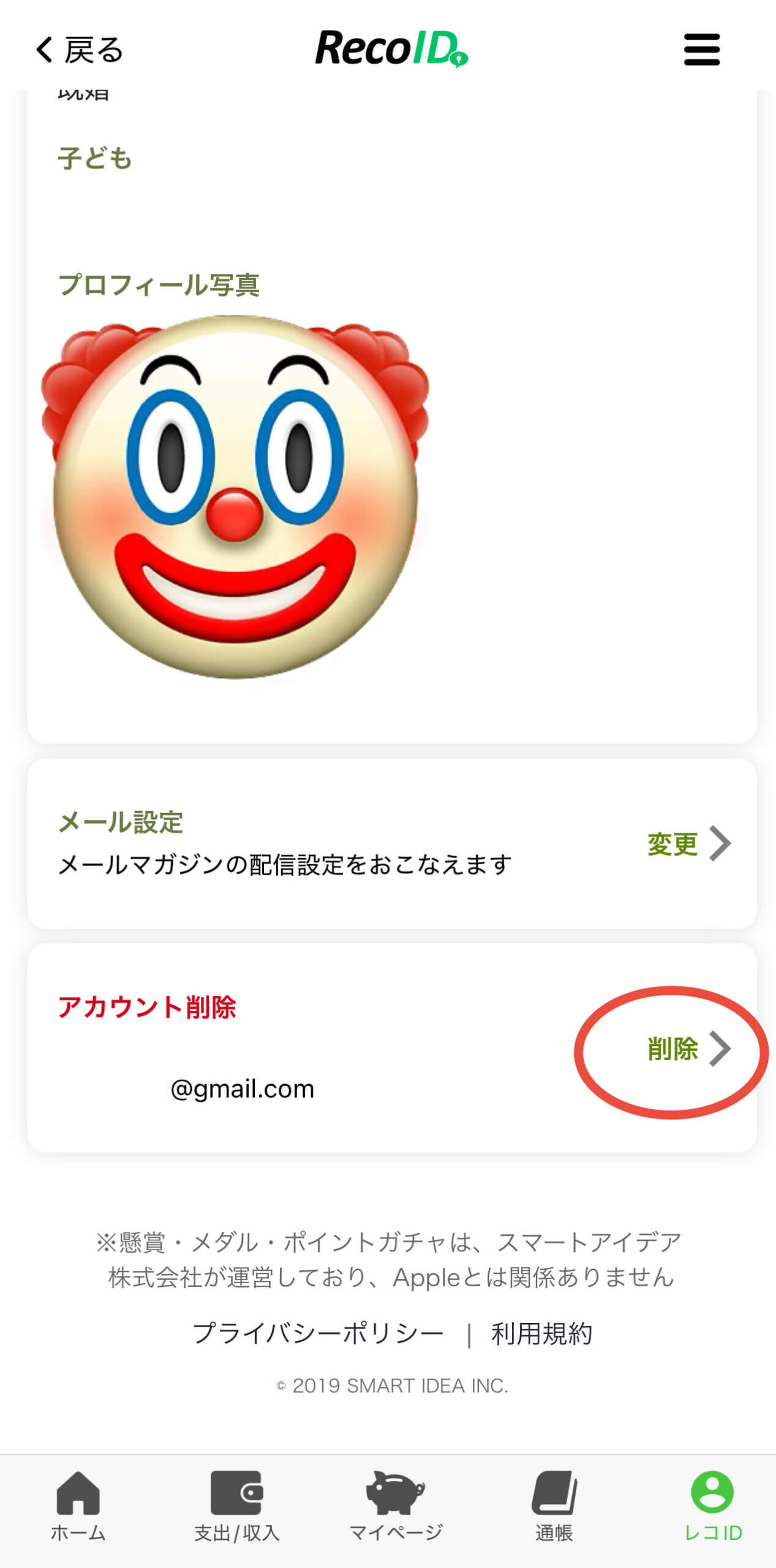The height and width of the screenshot is (1568, 776).
Task: Switch to the 支出/収入 tab
Action: coord(236,1506)
